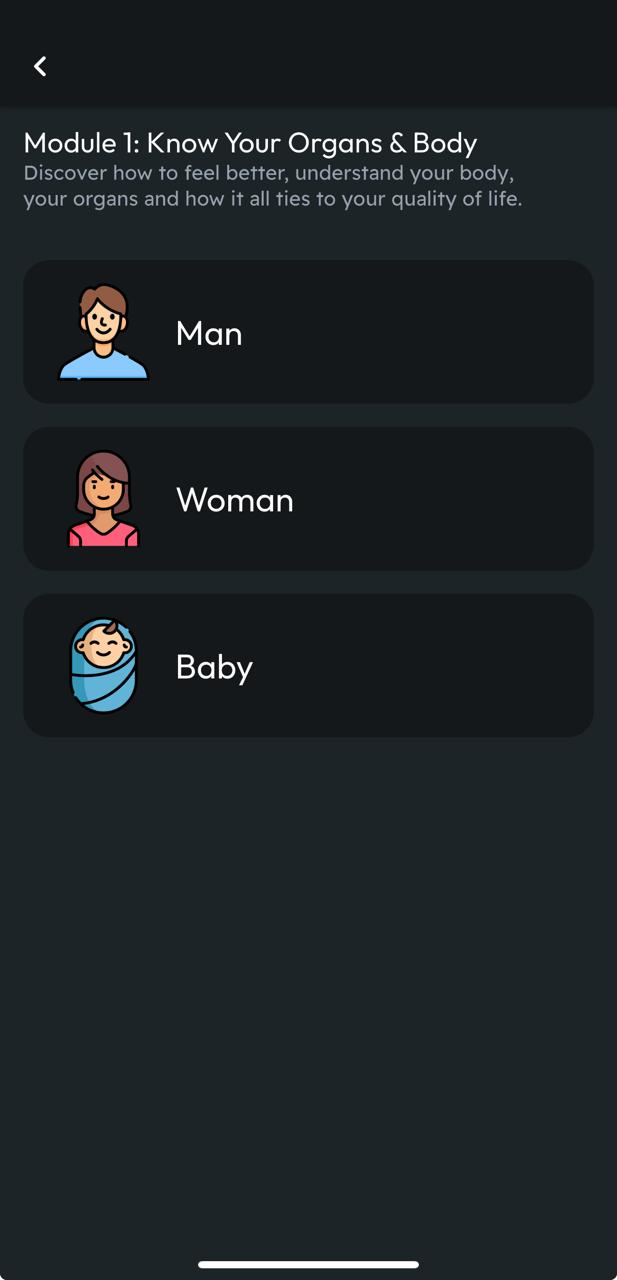The height and width of the screenshot is (1280, 617).
Task: Go back using the top arrow
Action: click(x=40, y=66)
